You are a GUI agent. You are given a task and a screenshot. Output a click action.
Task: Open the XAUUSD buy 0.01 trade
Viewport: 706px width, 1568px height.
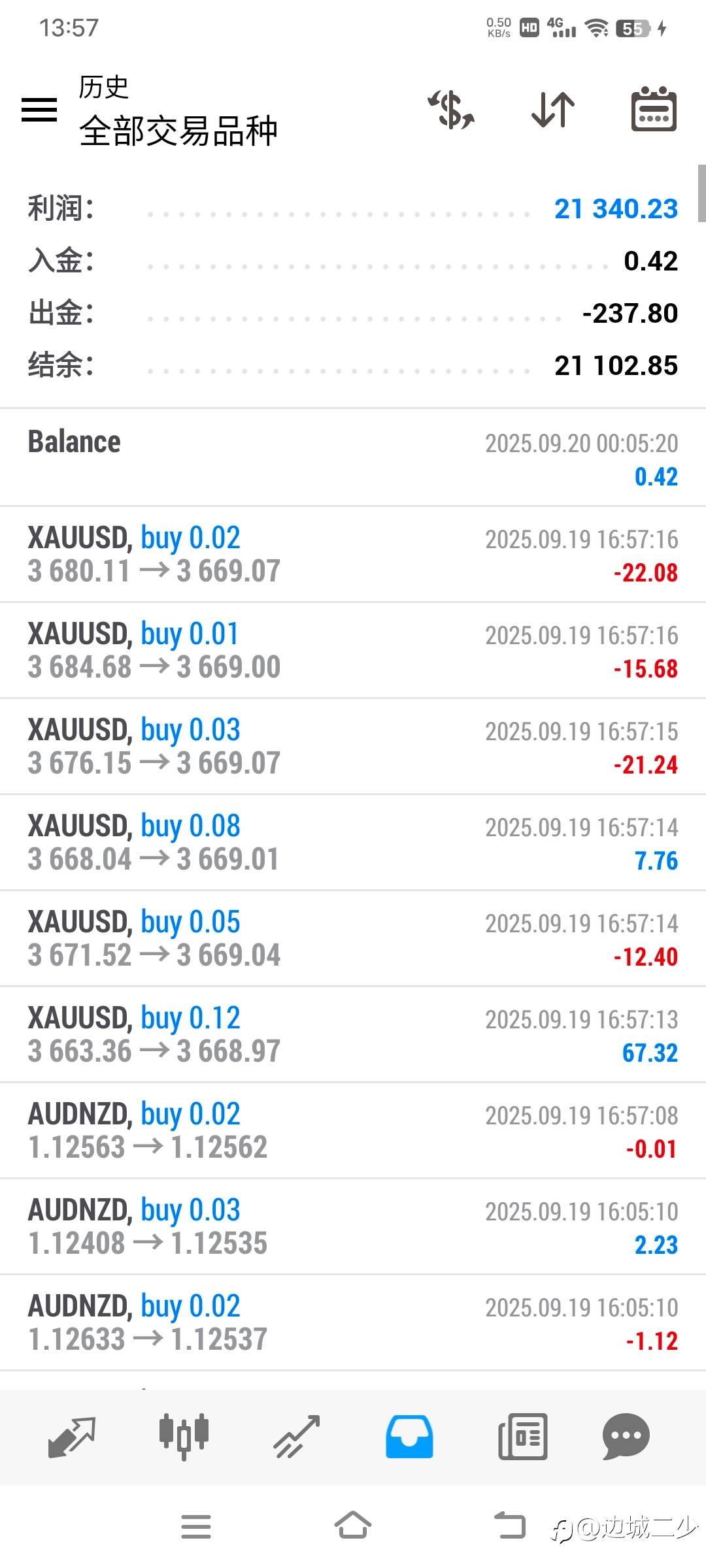[x=353, y=650]
